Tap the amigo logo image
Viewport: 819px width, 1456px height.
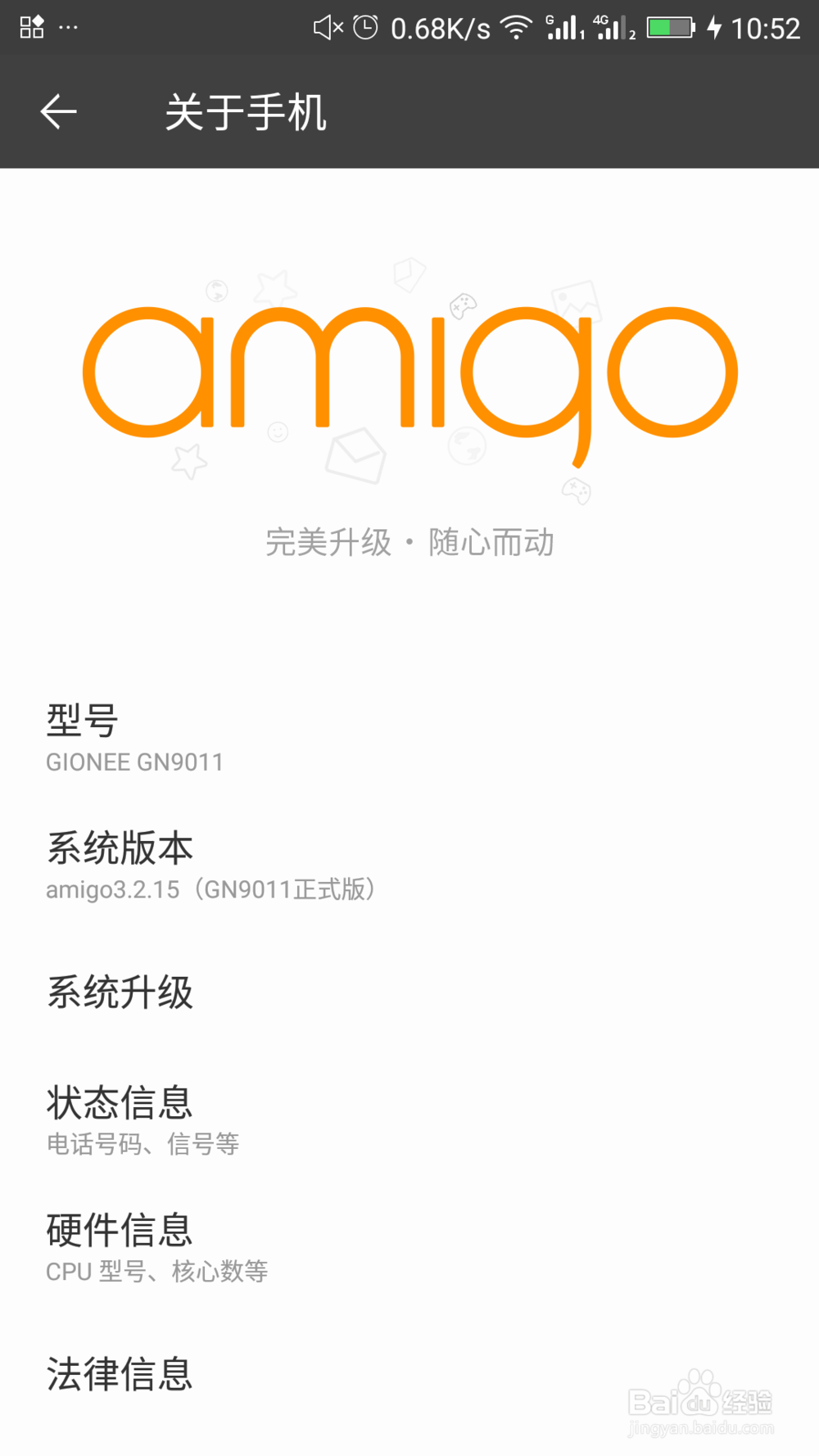409,371
